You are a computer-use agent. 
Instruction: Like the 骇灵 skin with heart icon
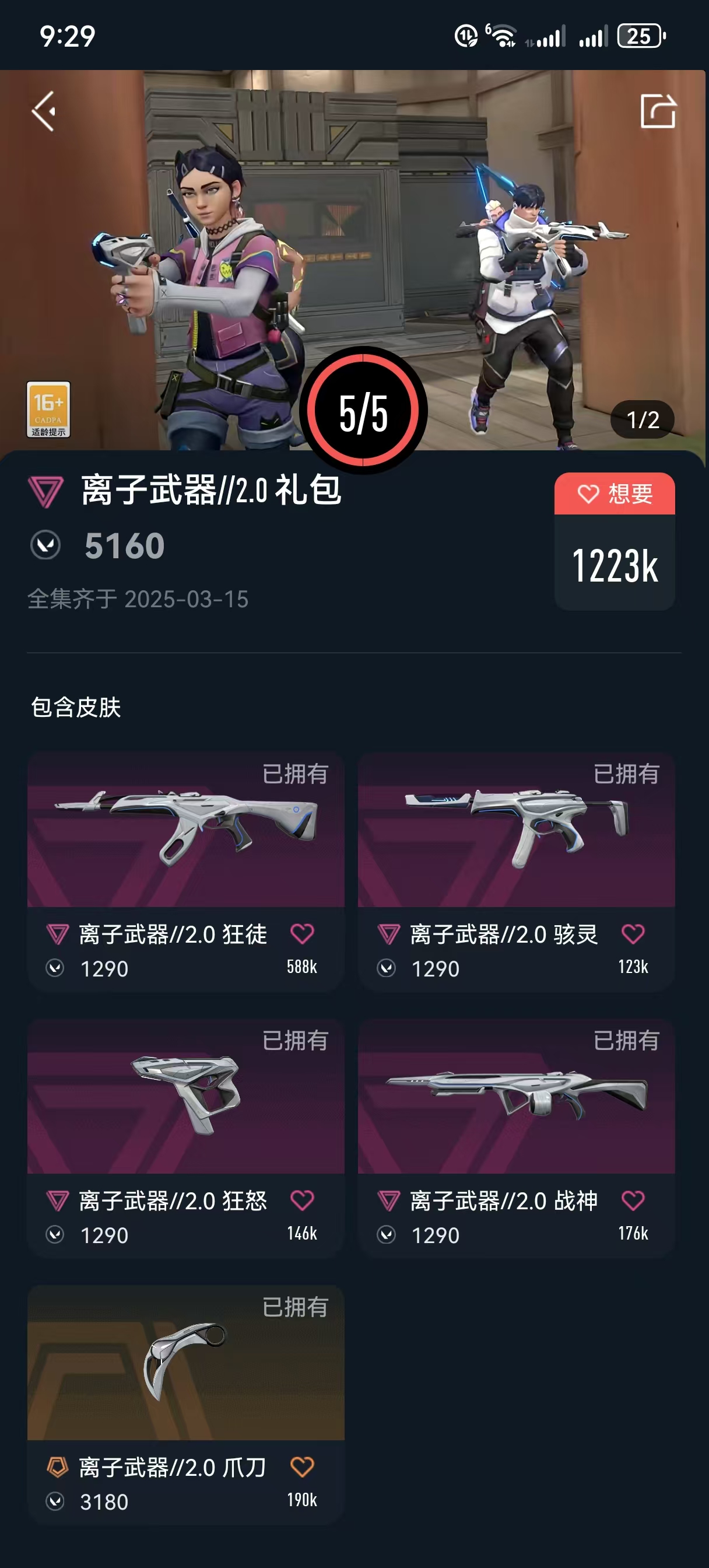click(x=633, y=934)
